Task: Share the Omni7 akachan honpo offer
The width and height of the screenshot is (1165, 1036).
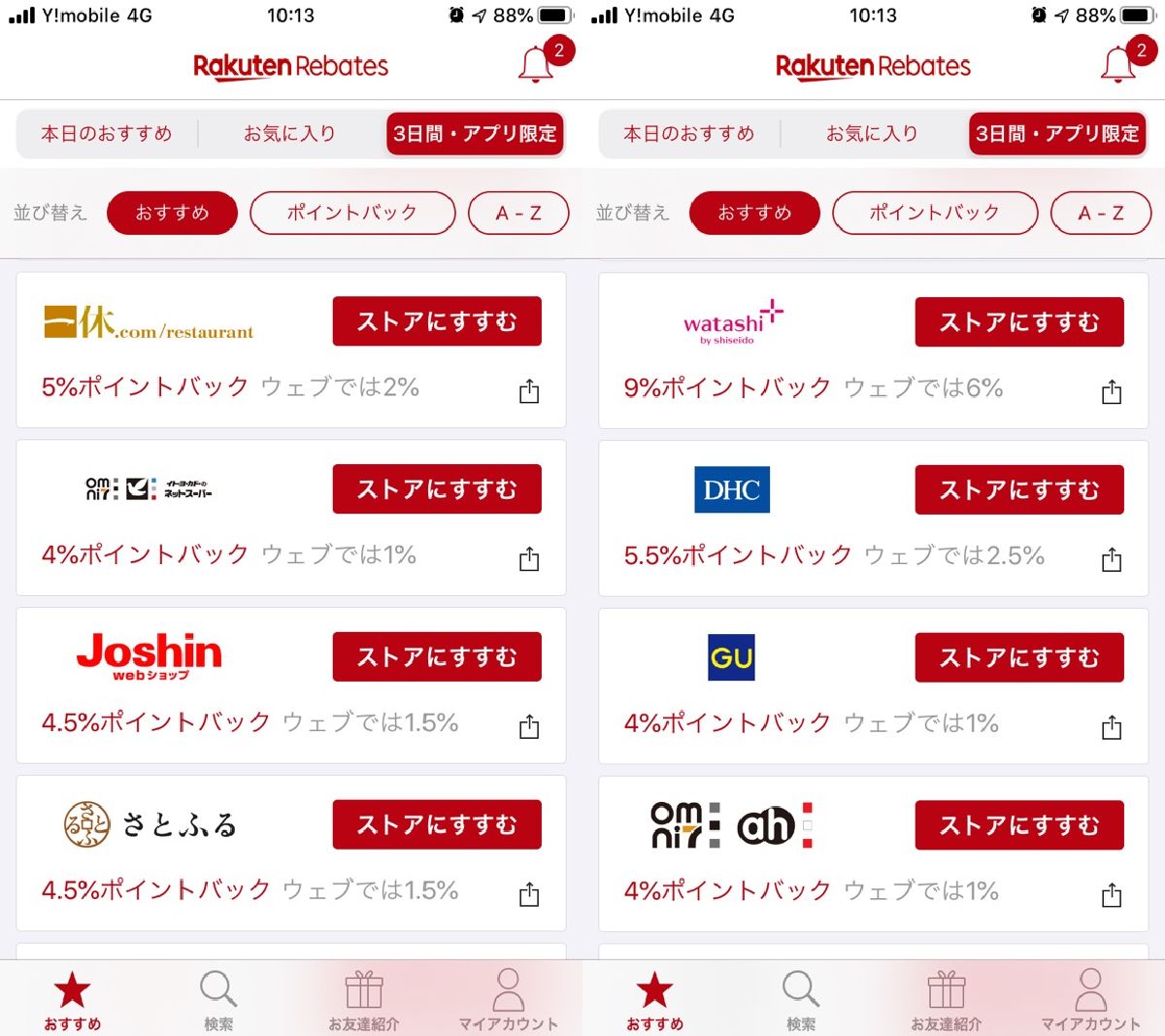Action: [1112, 894]
